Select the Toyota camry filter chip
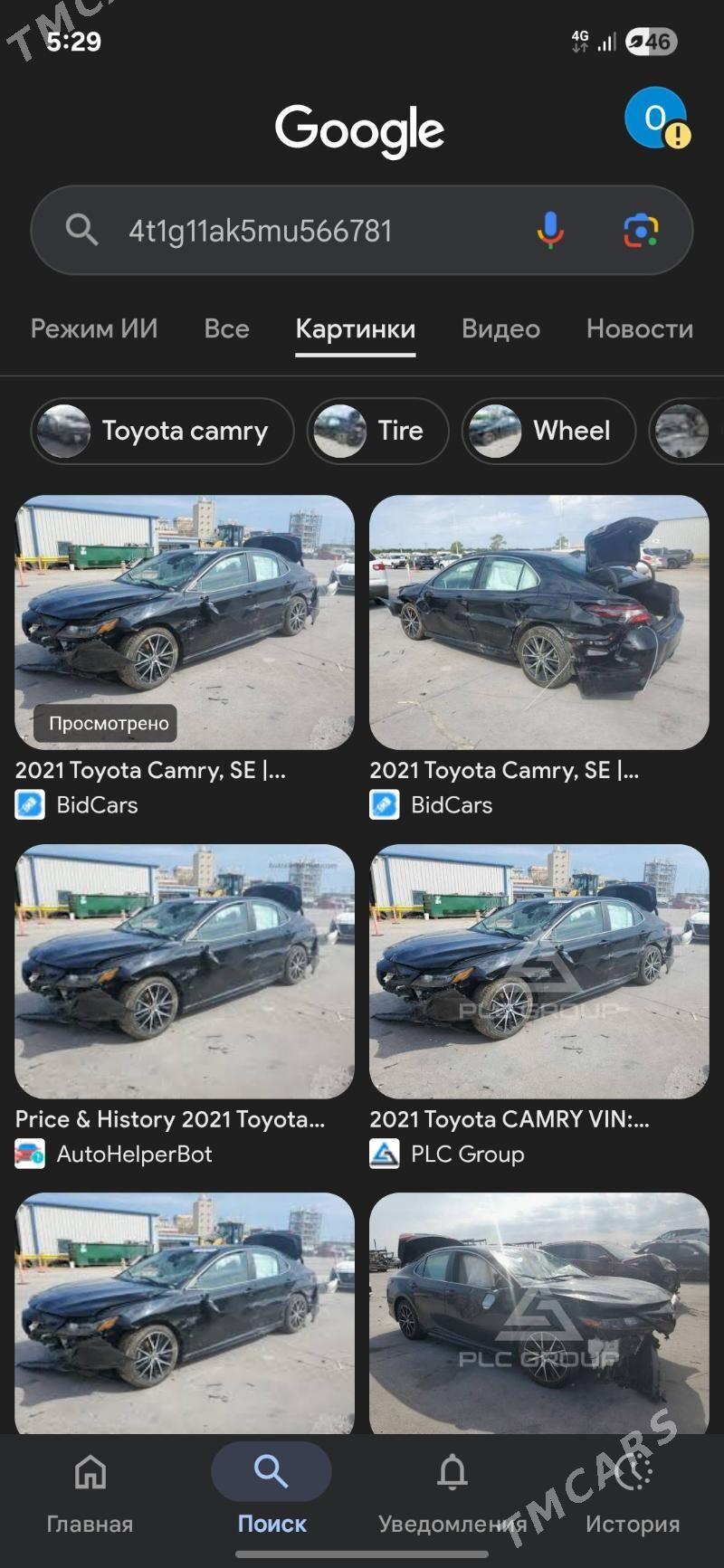Image resolution: width=724 pixels, height=1568 pixels. (x=163, y=431)
